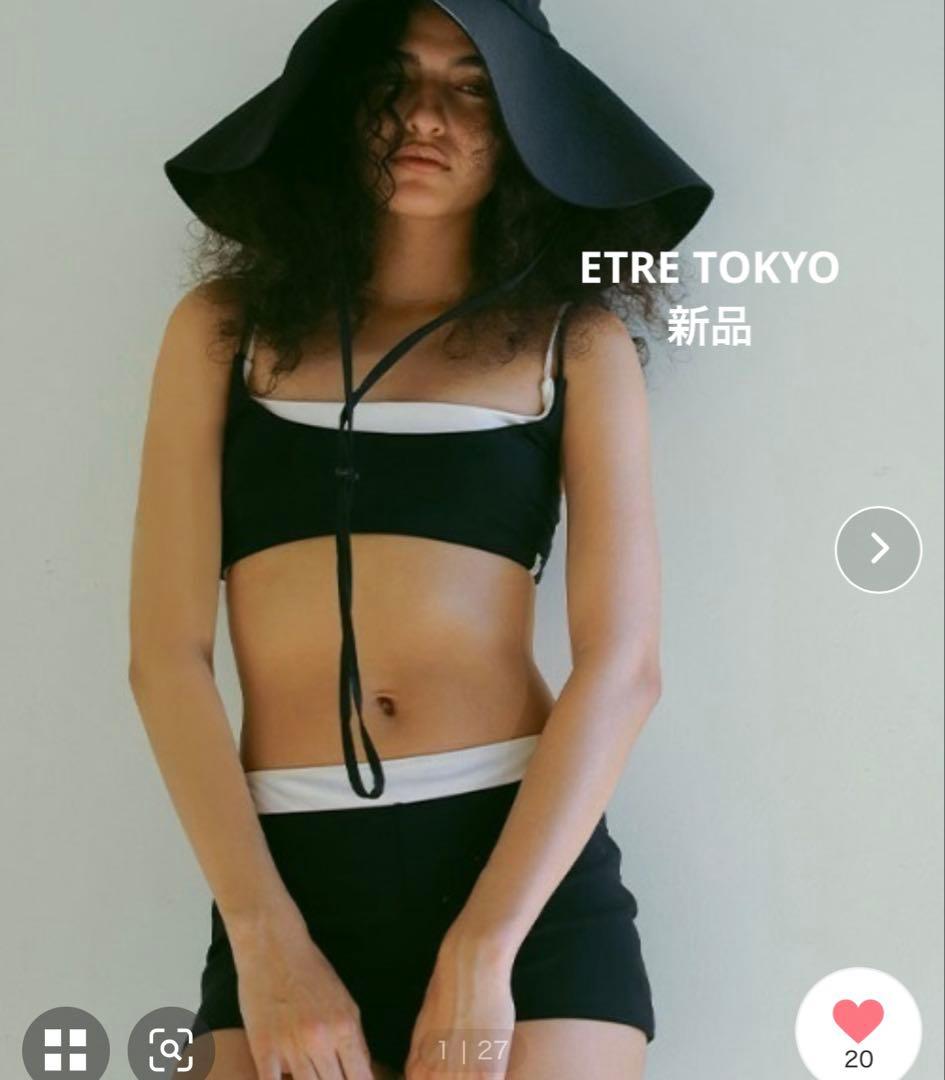
Task: Click the grid icon at bottom left
Action: 66,1047
